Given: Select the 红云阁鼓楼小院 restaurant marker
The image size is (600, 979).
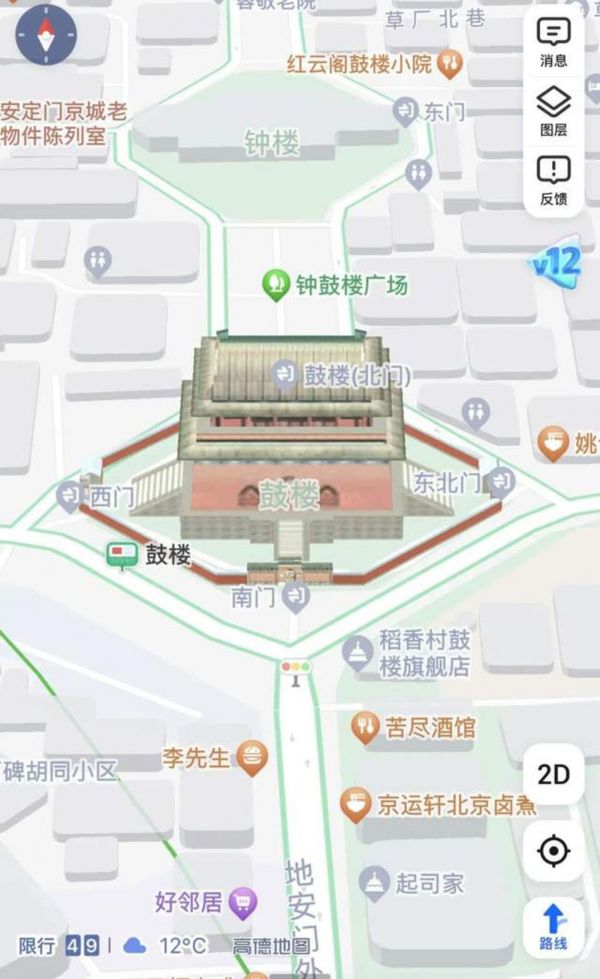Looking at the screenshot, I should coord(451,65).
